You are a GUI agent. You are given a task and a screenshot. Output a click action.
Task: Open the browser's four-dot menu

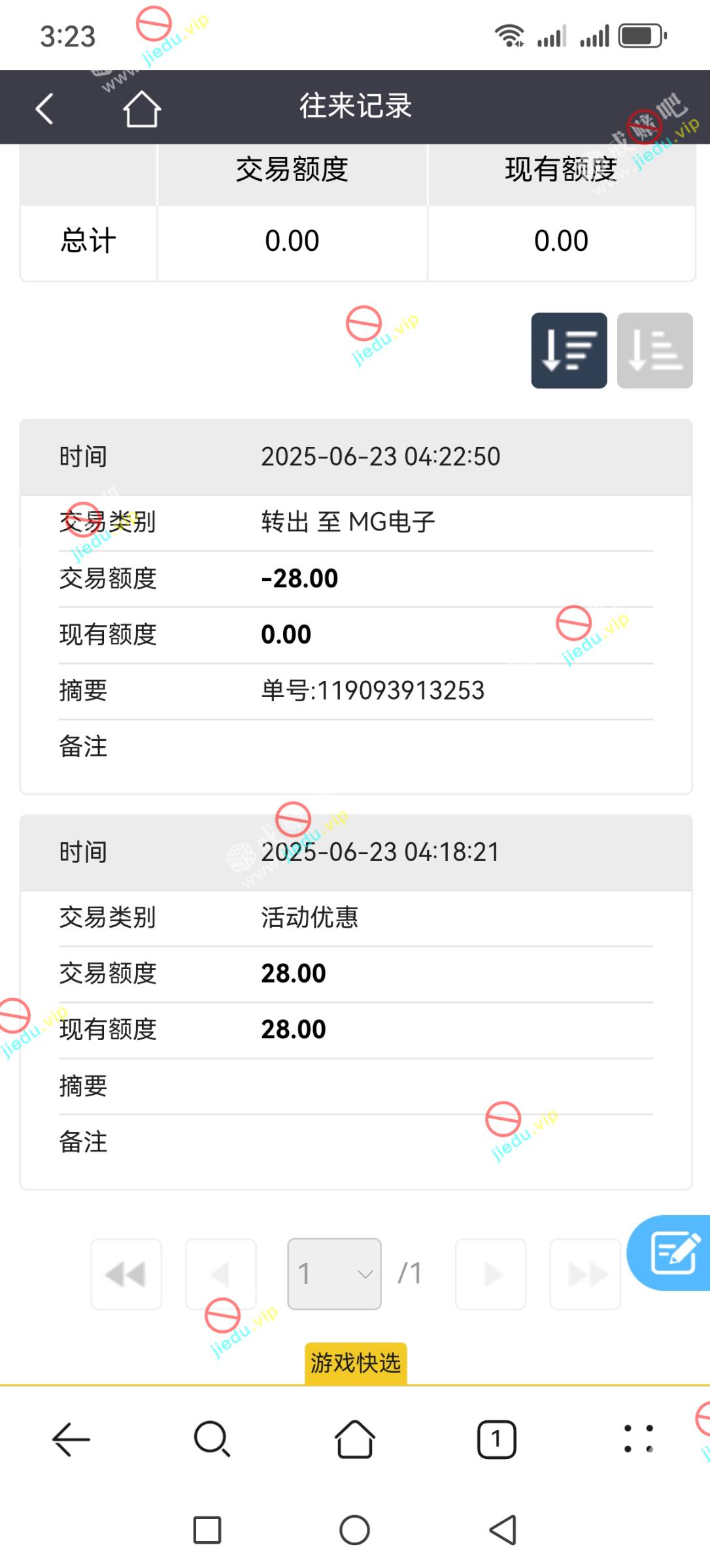click(x=639, y=1439)
